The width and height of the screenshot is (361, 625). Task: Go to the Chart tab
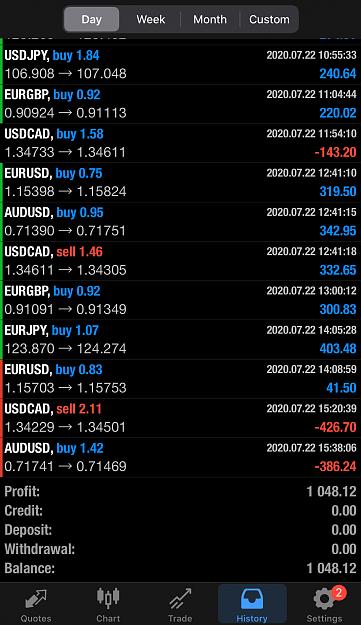click(x=108, y=605)
